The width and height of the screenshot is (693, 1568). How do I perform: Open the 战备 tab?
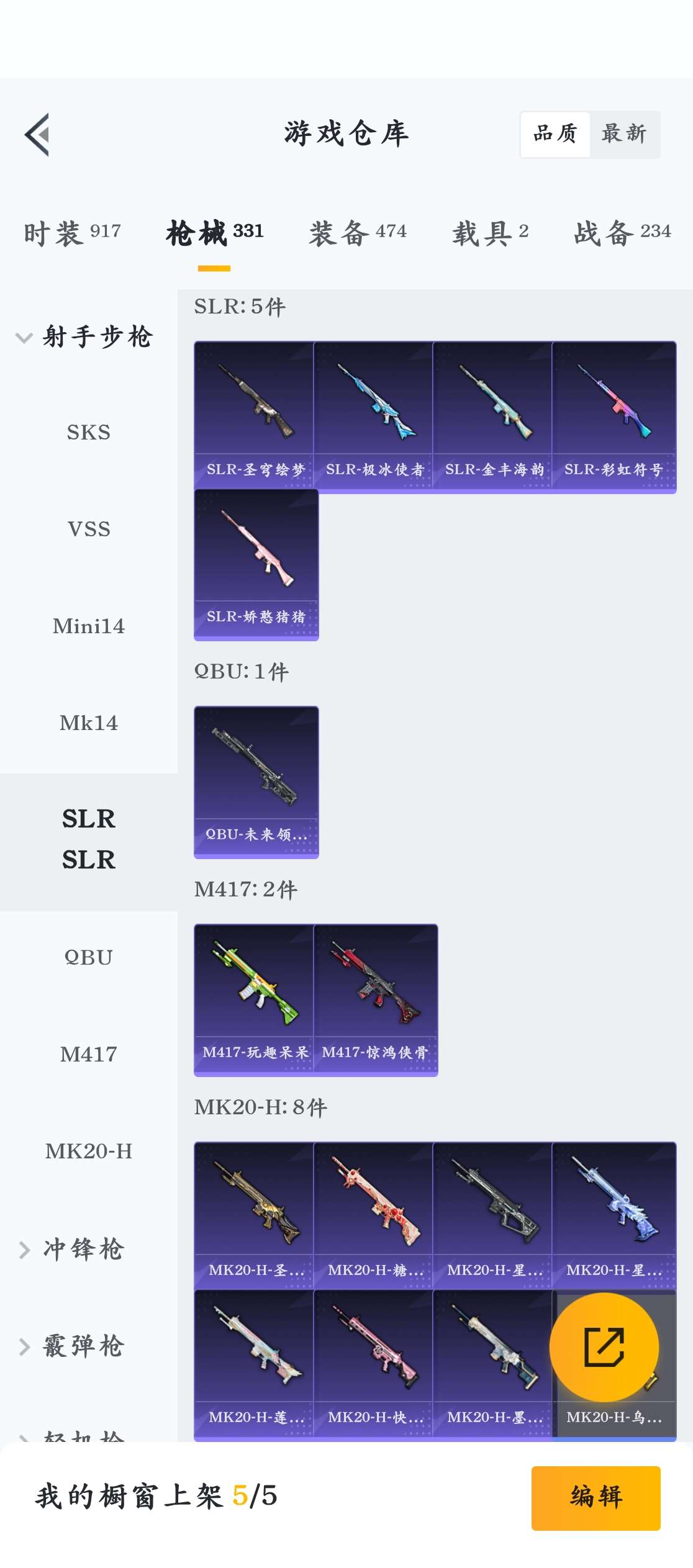pyautogui.click(x=622, y=233)
